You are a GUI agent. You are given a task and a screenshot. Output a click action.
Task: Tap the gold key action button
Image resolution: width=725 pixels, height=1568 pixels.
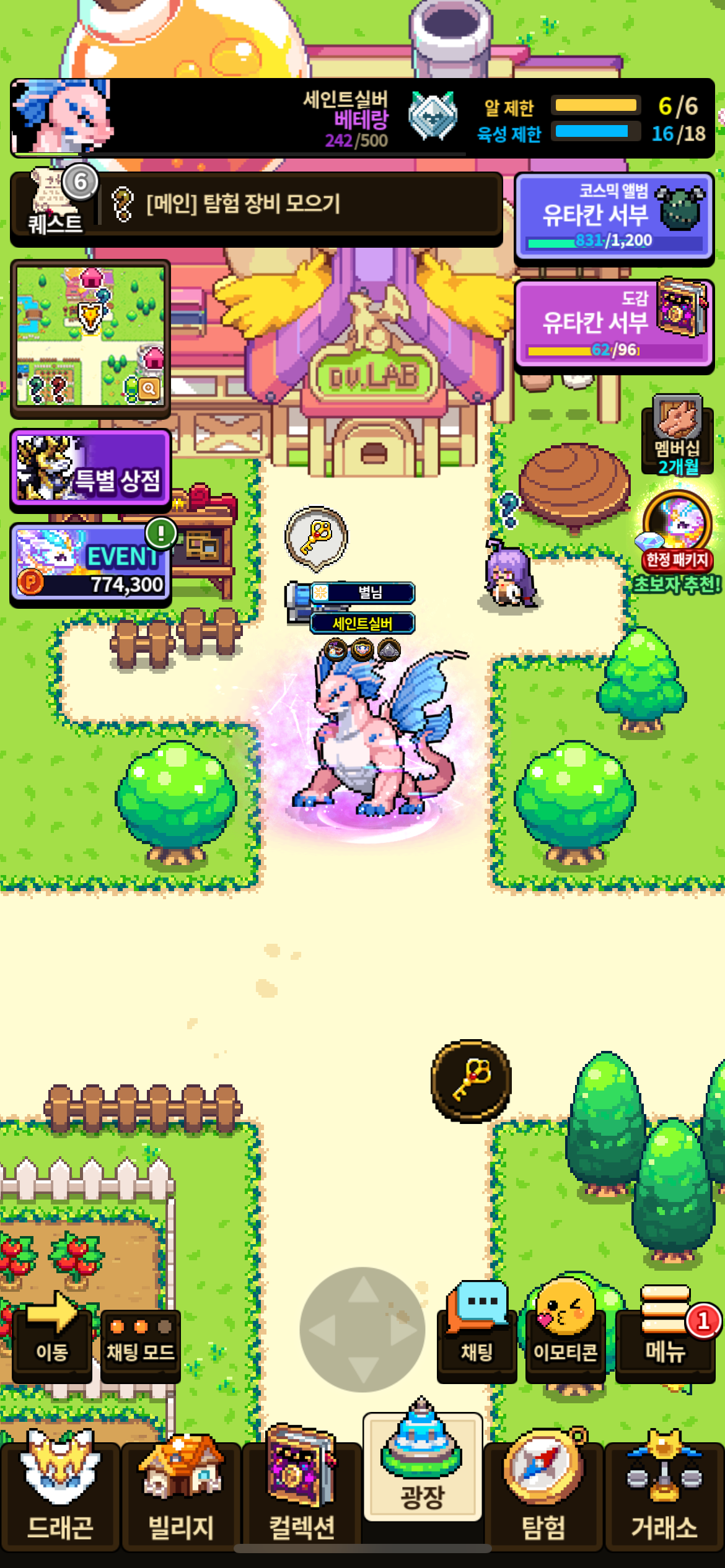coord(471,1080)
